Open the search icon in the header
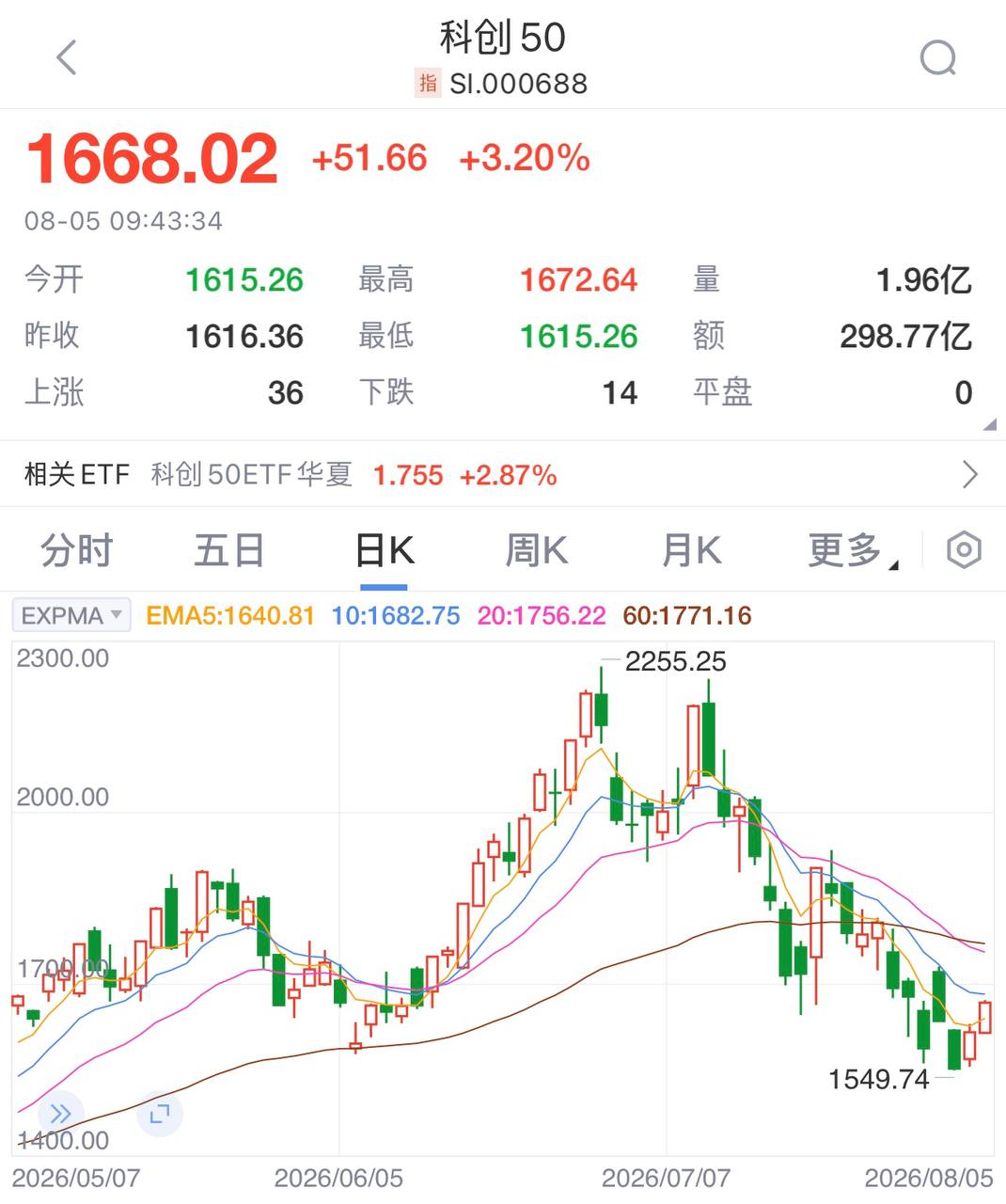 point(938,58)
